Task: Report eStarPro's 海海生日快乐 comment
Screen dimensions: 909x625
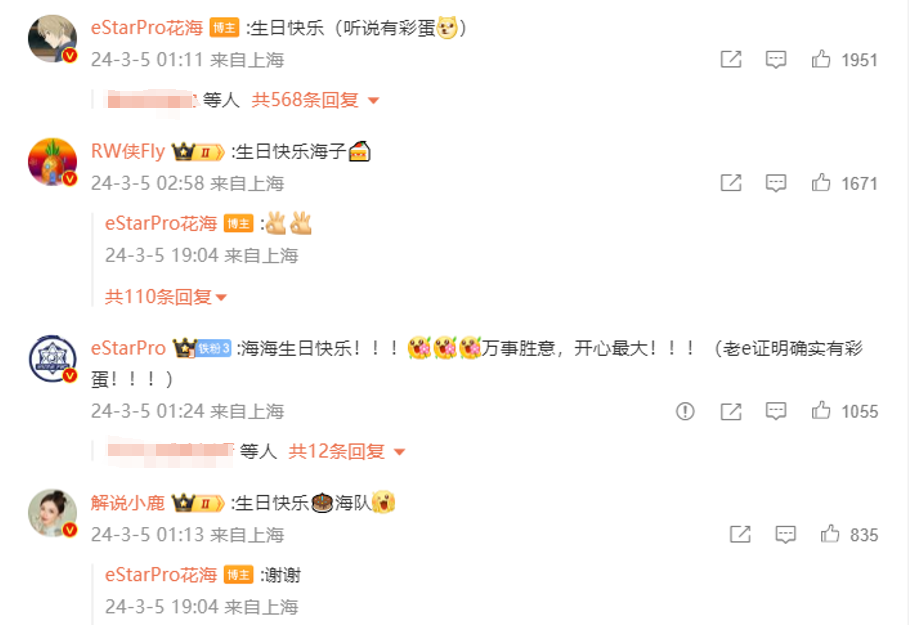Action: click(x=685, y=411)
